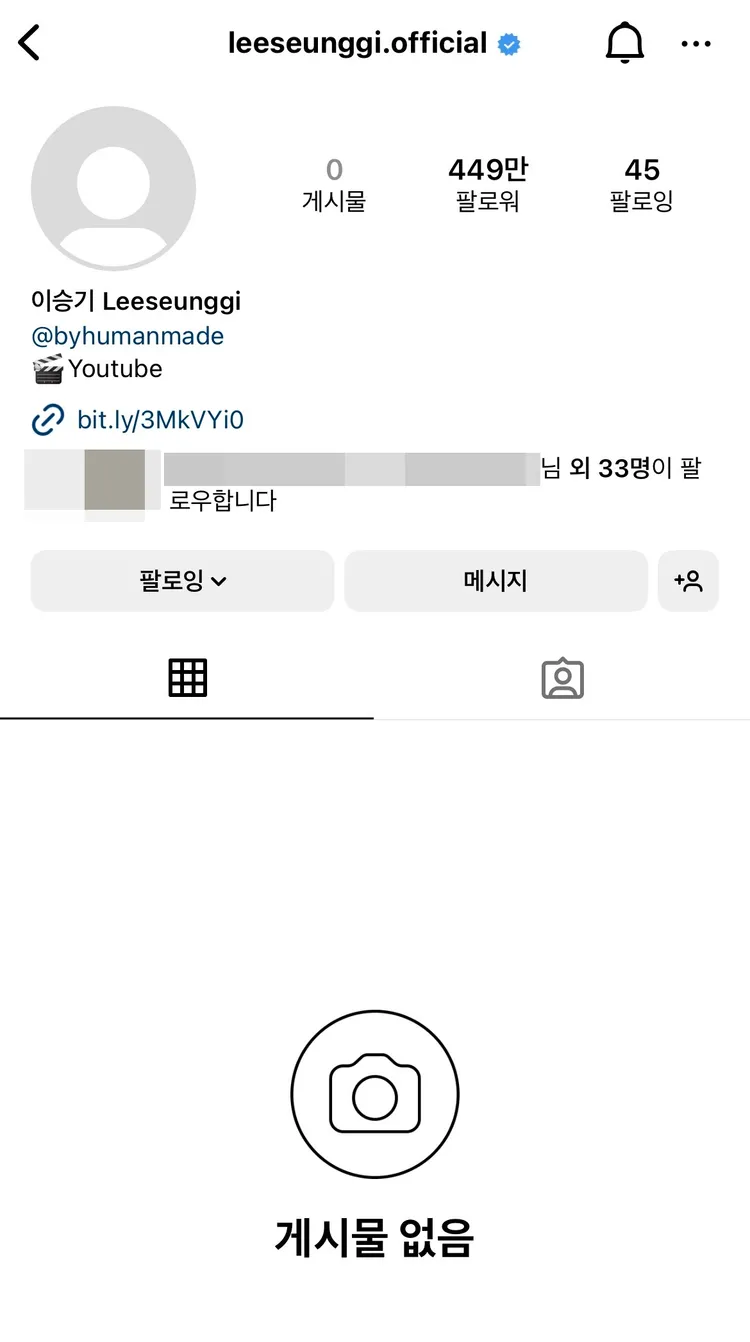This screenshot has width=750, height=1342.
Task: Tap the back arrow to return
Action: click(x=28, y=42)
